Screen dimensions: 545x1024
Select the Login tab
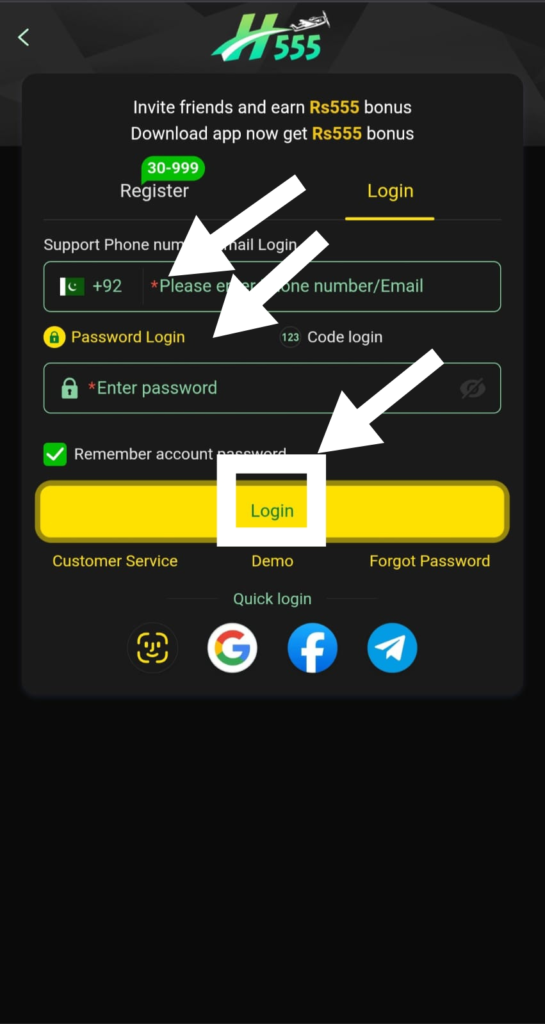390,191
